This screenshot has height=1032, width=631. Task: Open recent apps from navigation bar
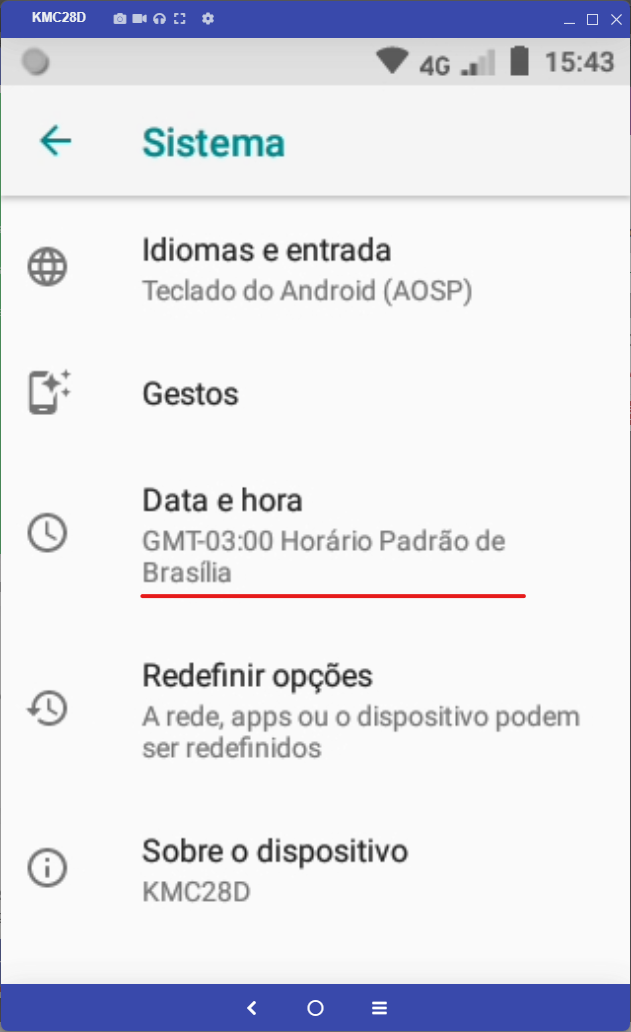click(x=379, y=1008)
